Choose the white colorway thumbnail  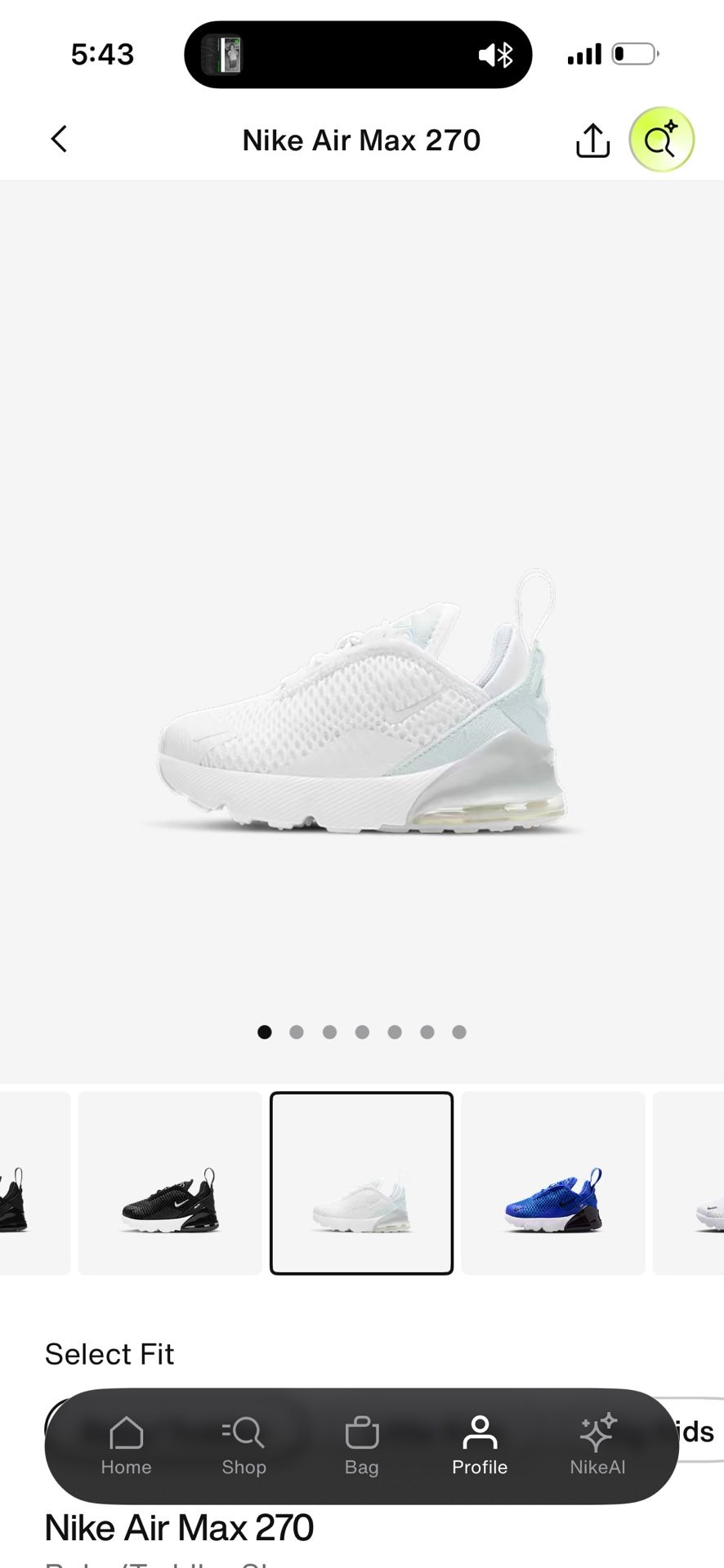(361, 1183)
